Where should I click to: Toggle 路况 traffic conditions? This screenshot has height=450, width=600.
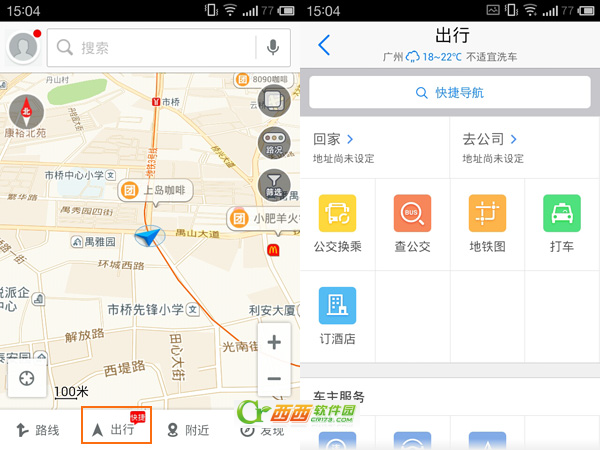pyautogui.click(x=274, y=143)
